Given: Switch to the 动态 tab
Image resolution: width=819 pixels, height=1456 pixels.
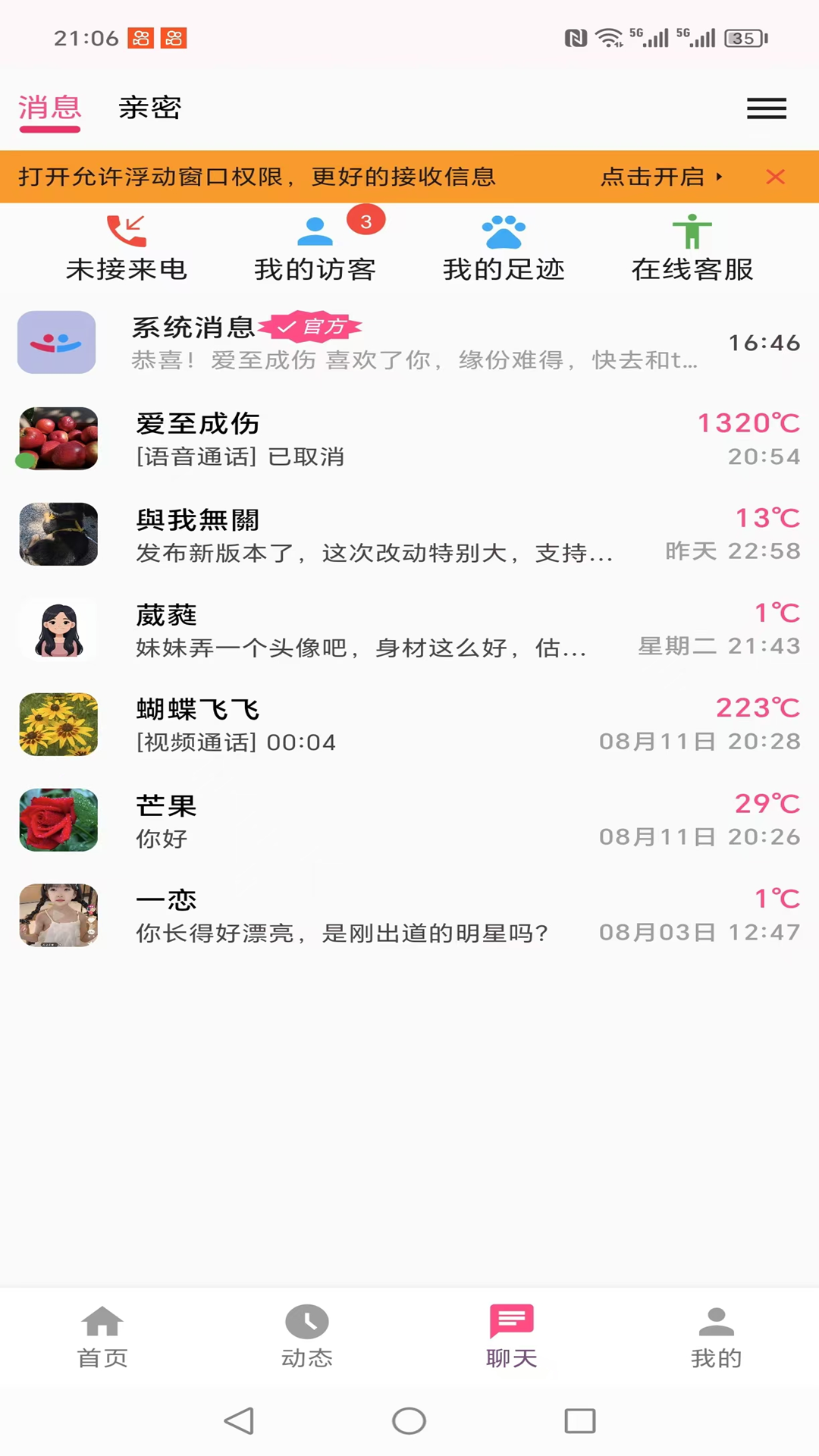Looking at the screenshot, I should coord(307,1337).
